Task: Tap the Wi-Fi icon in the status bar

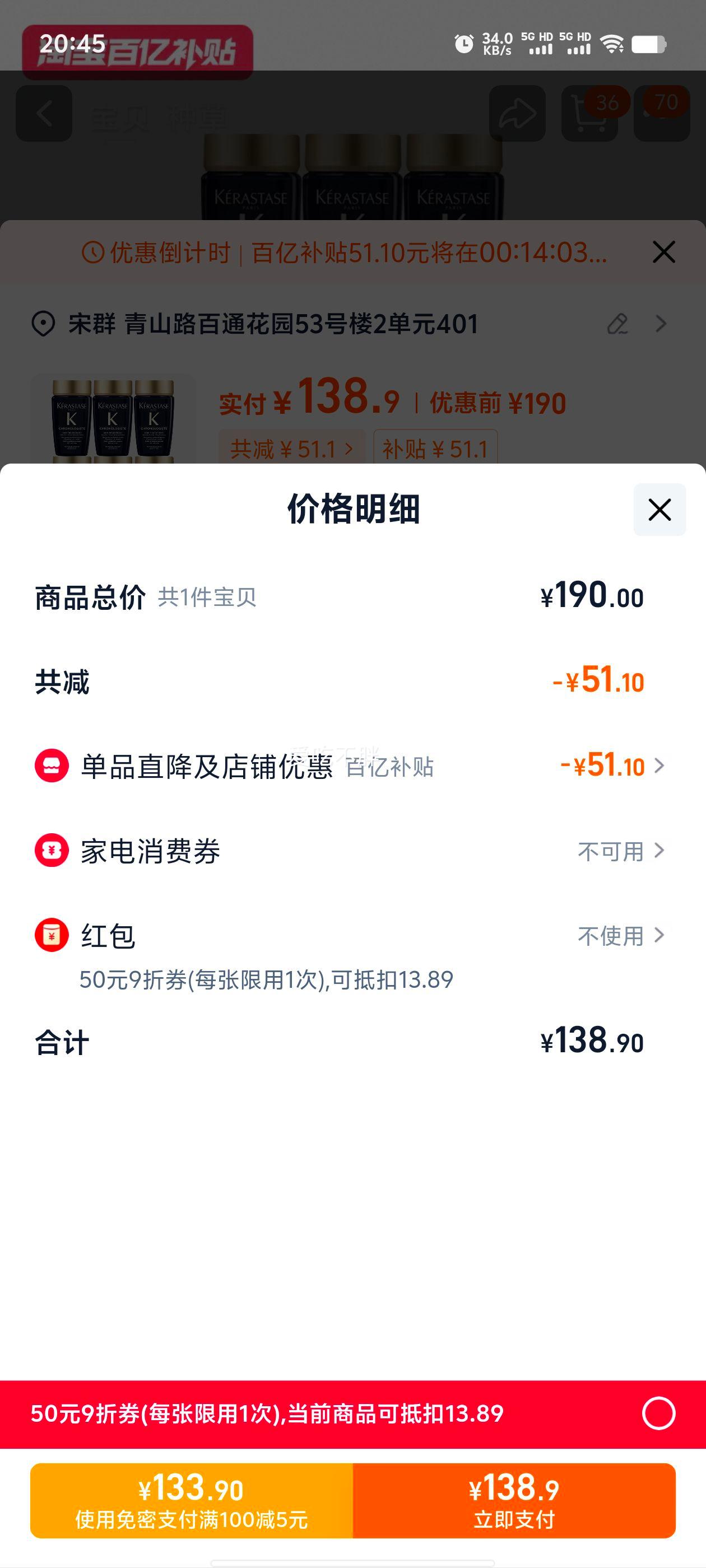Action: [x=610, y=43]
